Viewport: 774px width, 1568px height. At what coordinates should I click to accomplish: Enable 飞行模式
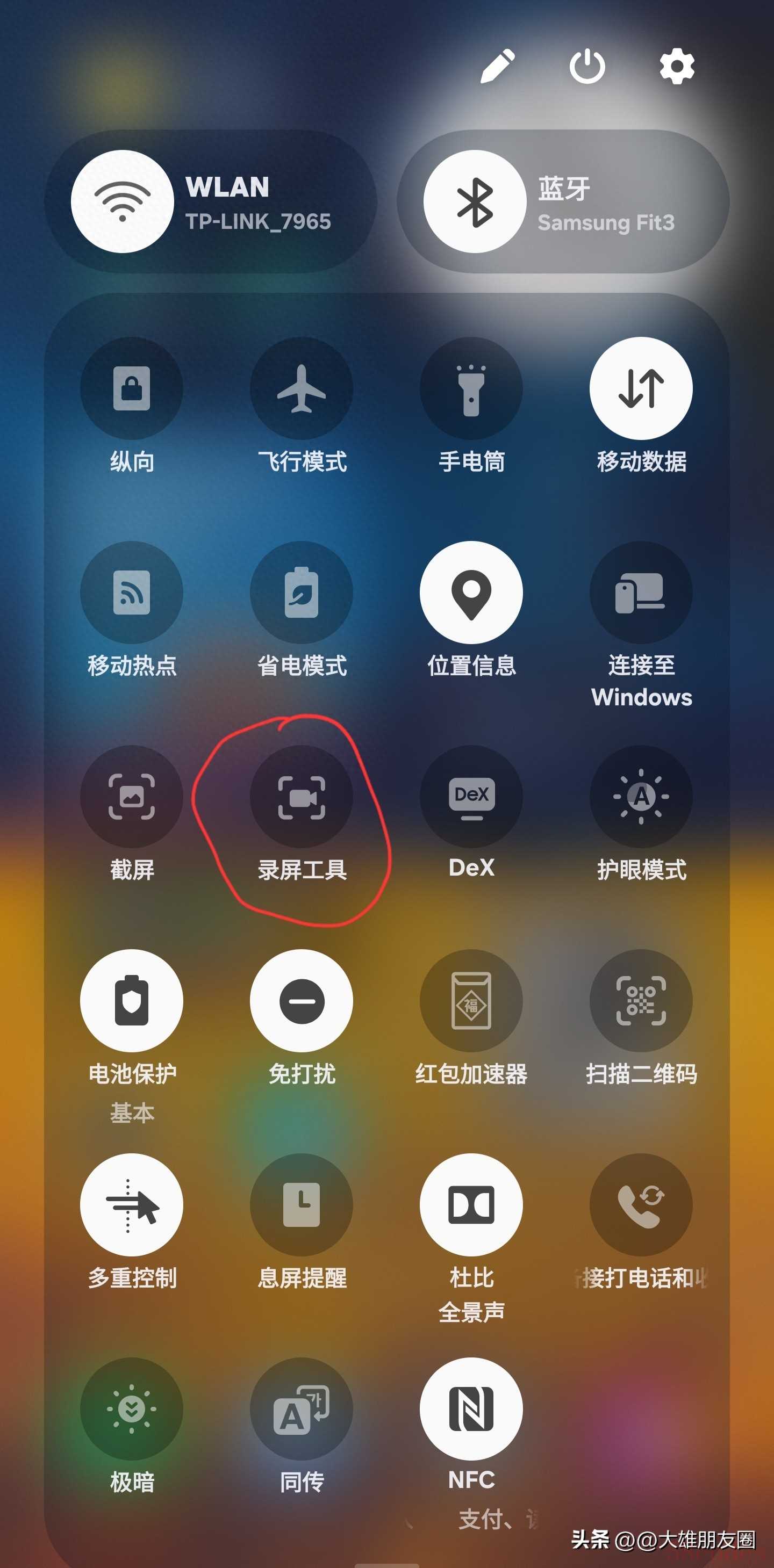pos(302,388)
